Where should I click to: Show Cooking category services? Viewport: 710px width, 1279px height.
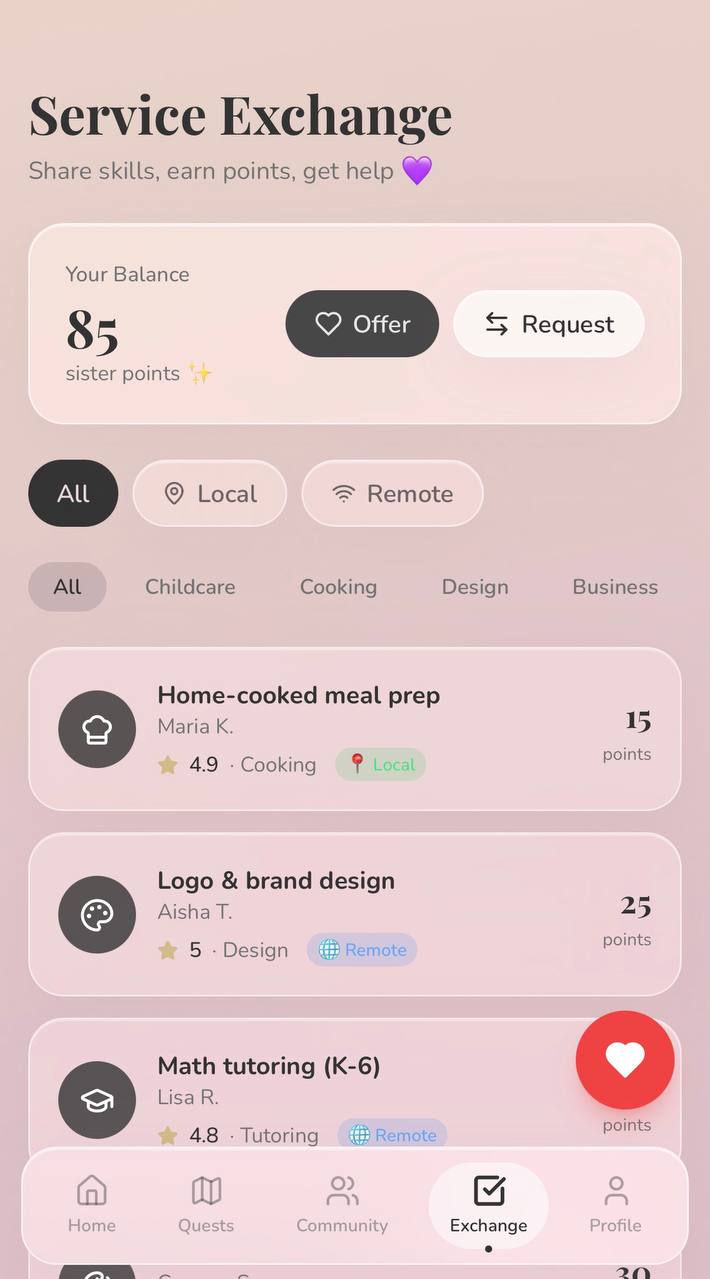coord(338,587)
